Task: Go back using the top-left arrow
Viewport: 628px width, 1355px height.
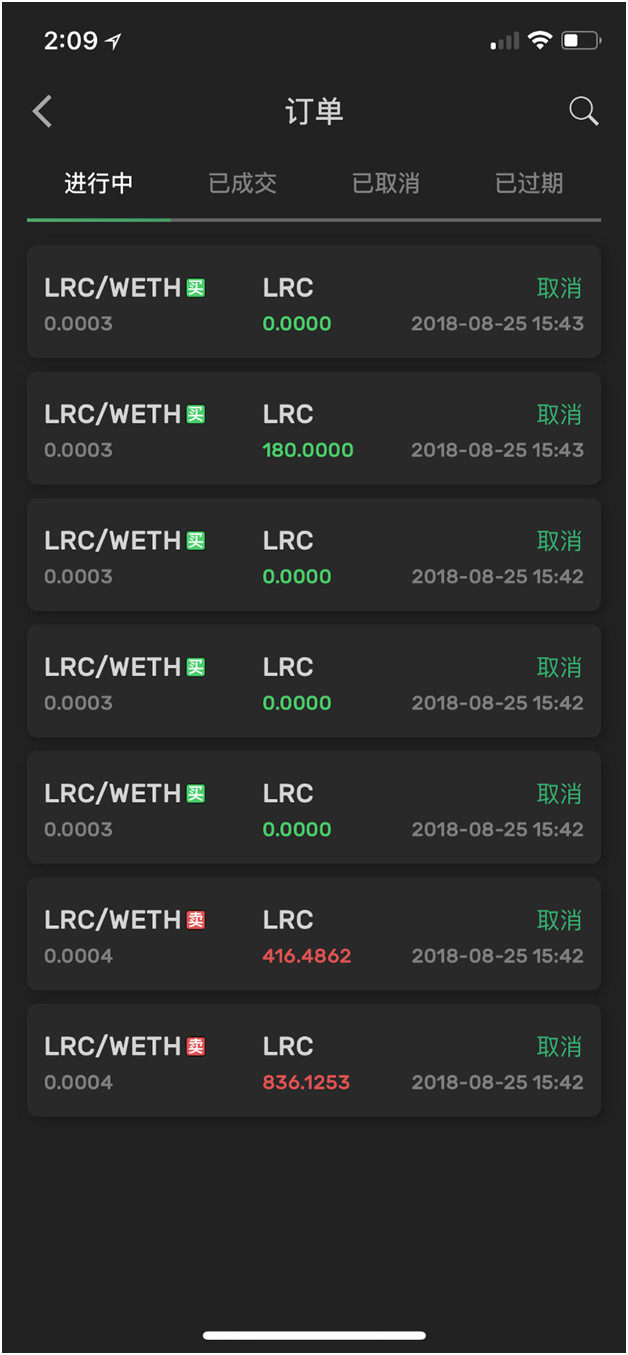Action: [42, 111]
